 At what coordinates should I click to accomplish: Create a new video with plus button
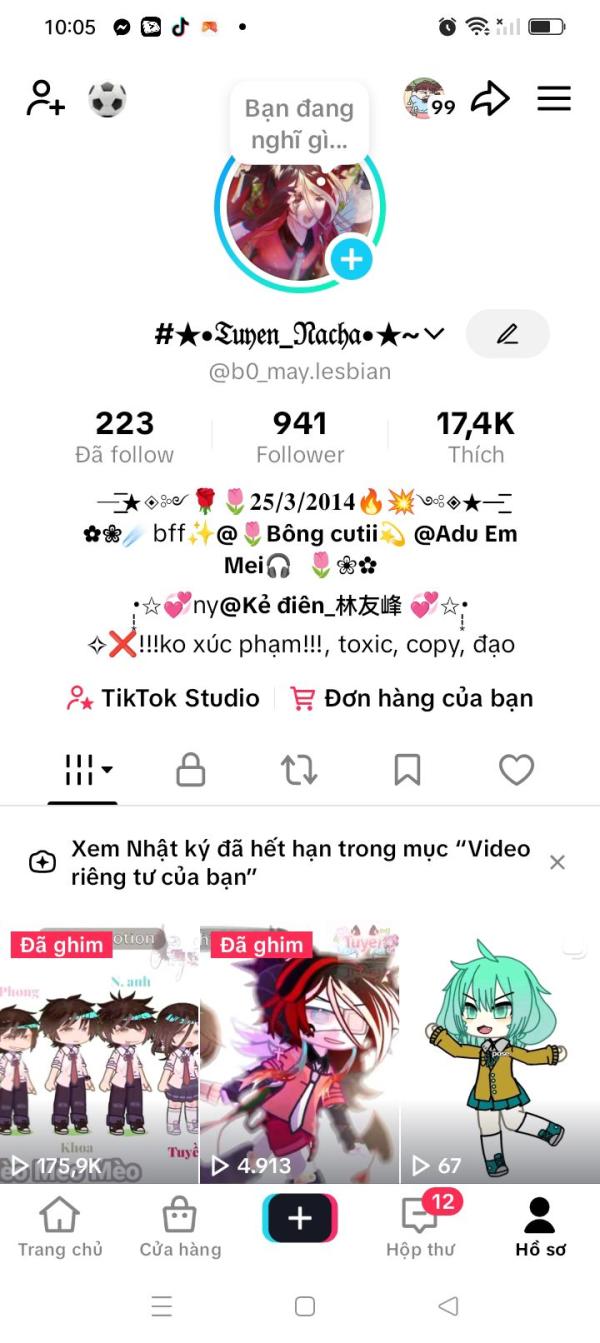tap(300, 1219)
